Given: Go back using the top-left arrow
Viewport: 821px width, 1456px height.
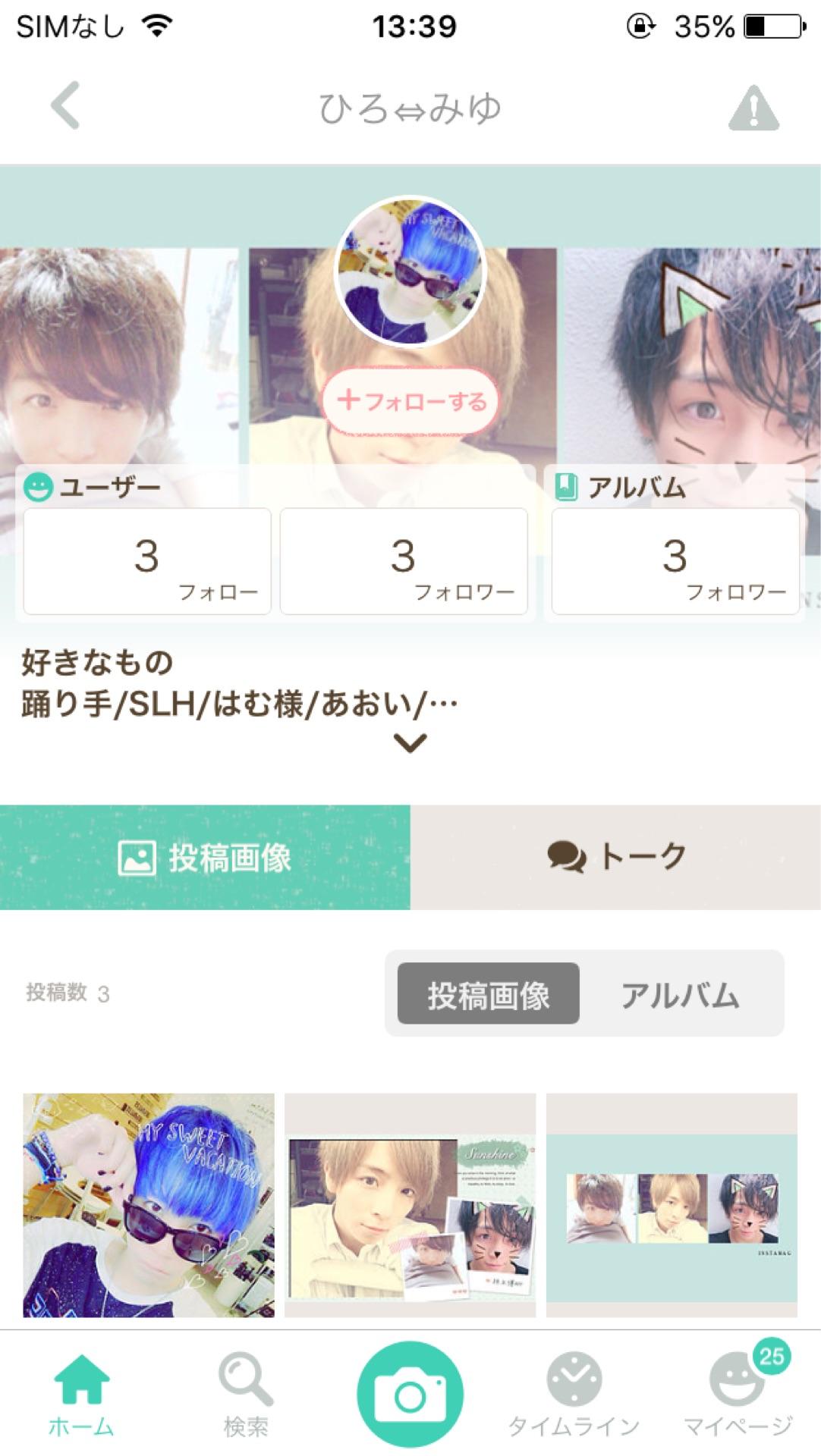Looking at the screenshot, I should tap(65, 105).
